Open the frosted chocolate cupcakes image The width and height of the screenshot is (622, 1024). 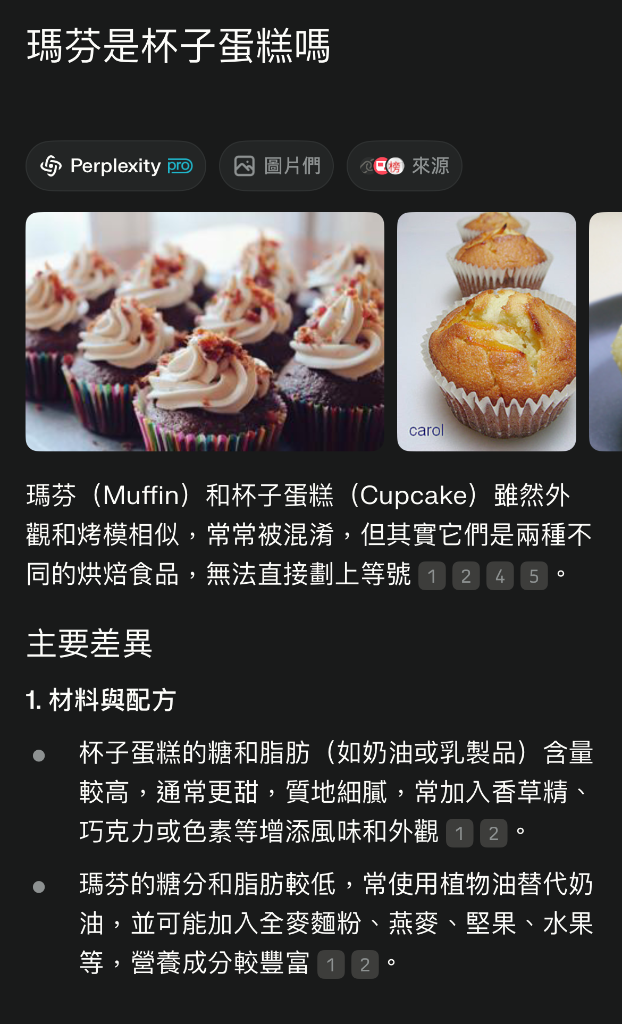click(205, 331)
